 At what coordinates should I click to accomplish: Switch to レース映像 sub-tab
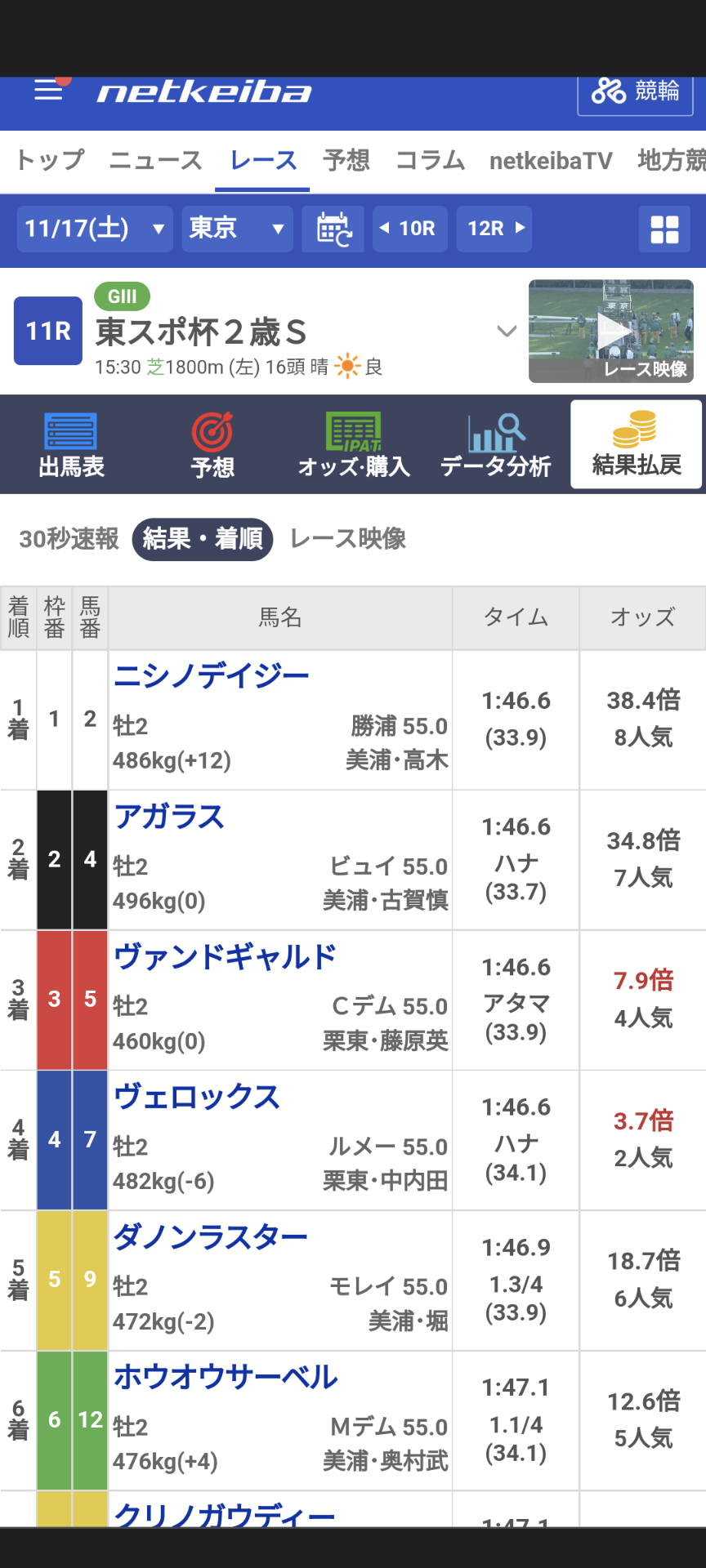[x=348, y=539]
